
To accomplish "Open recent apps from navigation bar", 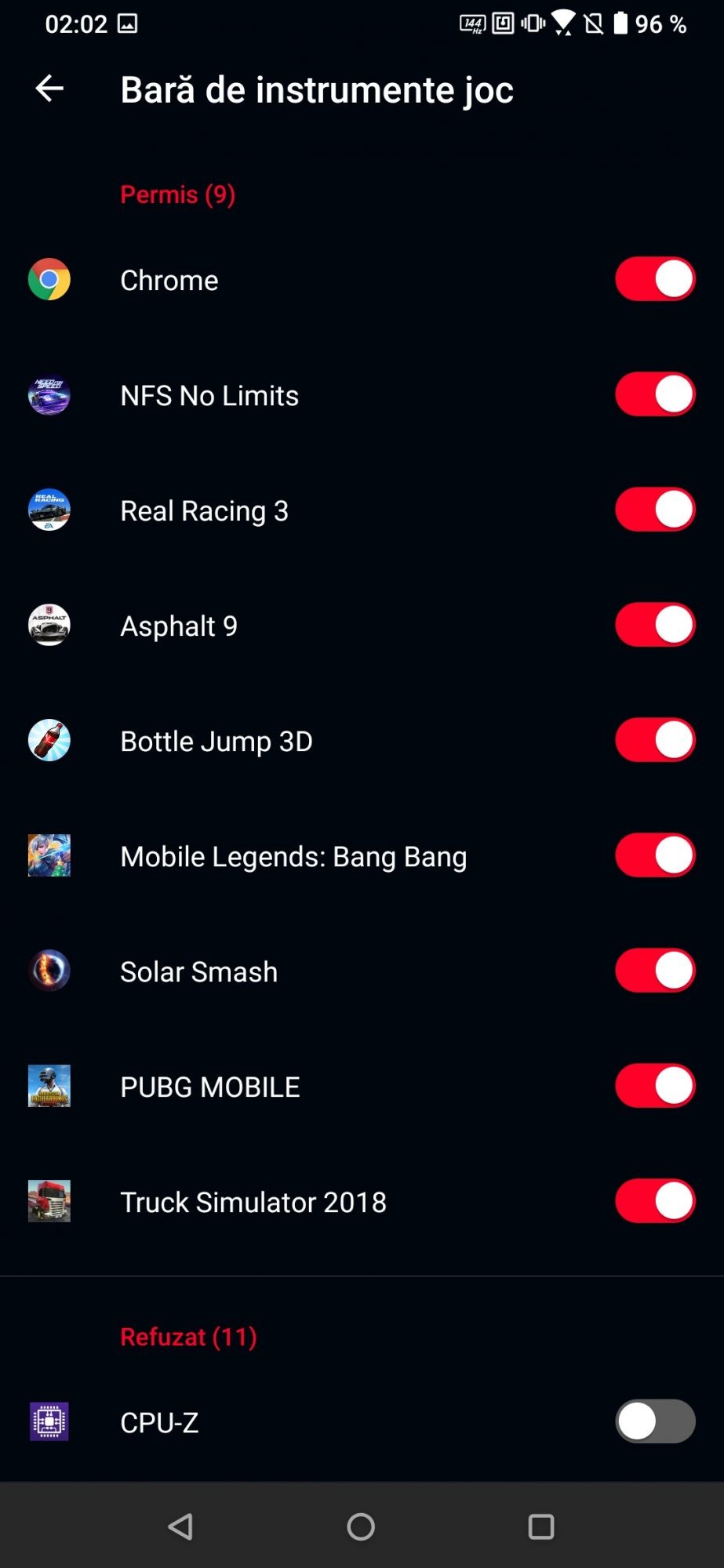I will point(541,1526).
